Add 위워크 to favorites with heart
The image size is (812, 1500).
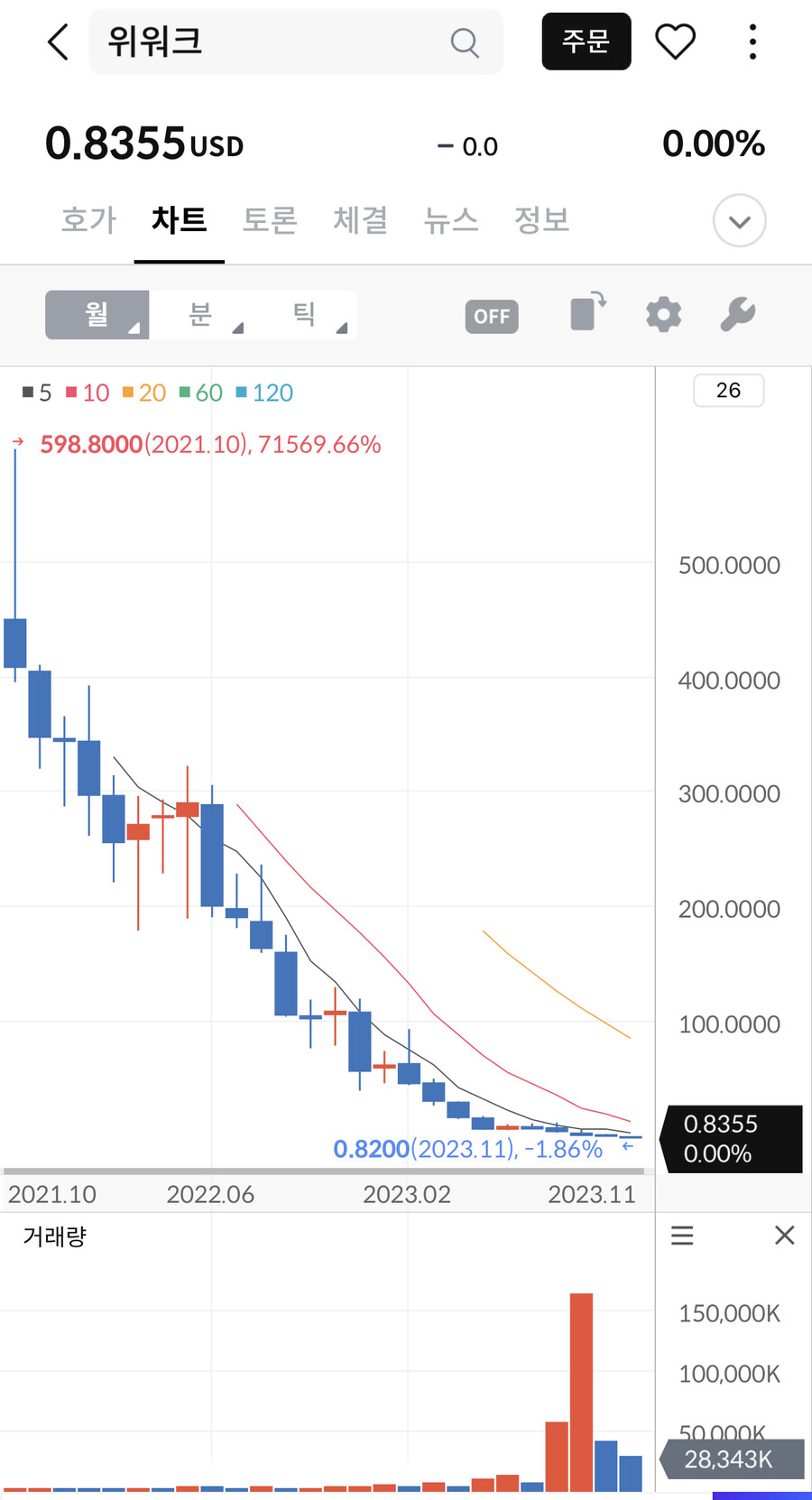[x=675, y=42]
